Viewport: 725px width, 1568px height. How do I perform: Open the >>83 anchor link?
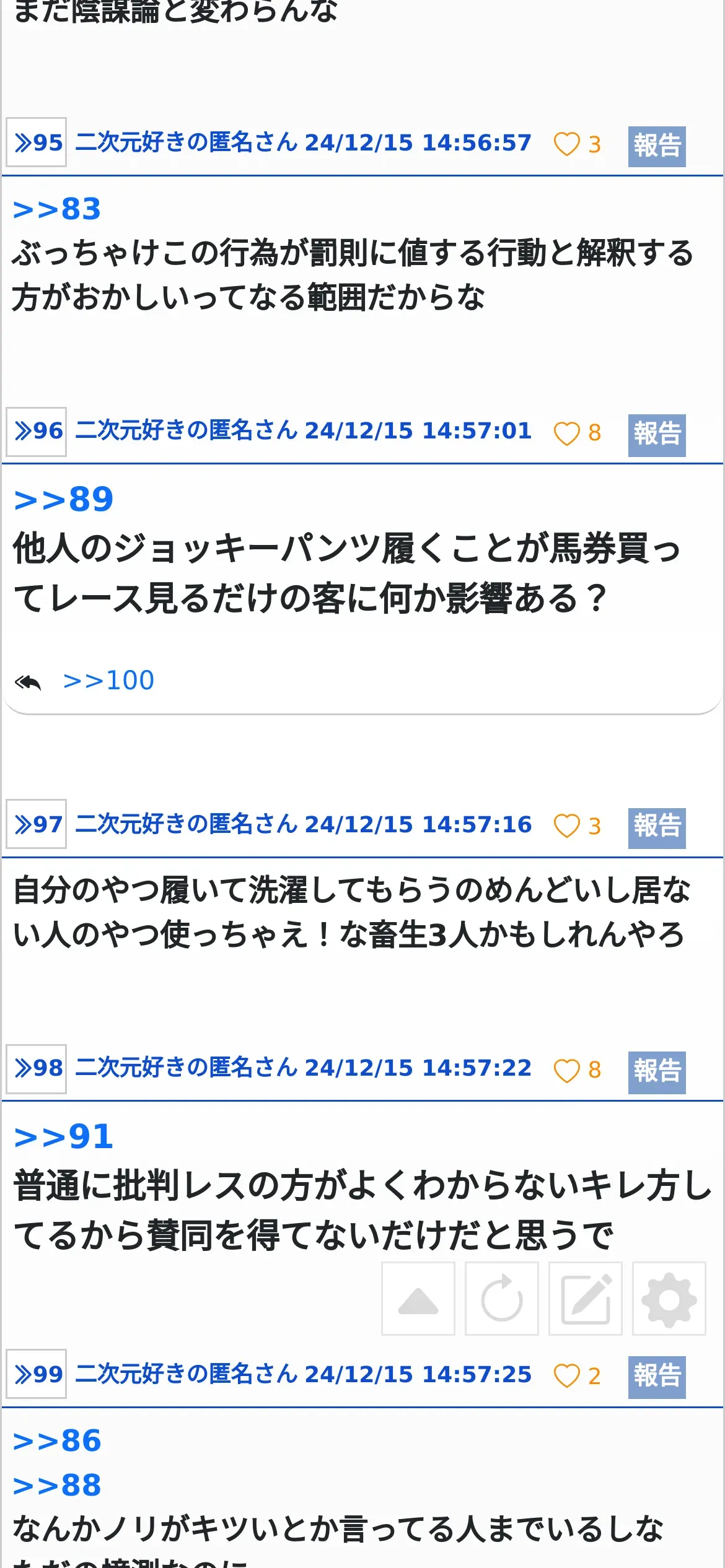click(57, 209)
